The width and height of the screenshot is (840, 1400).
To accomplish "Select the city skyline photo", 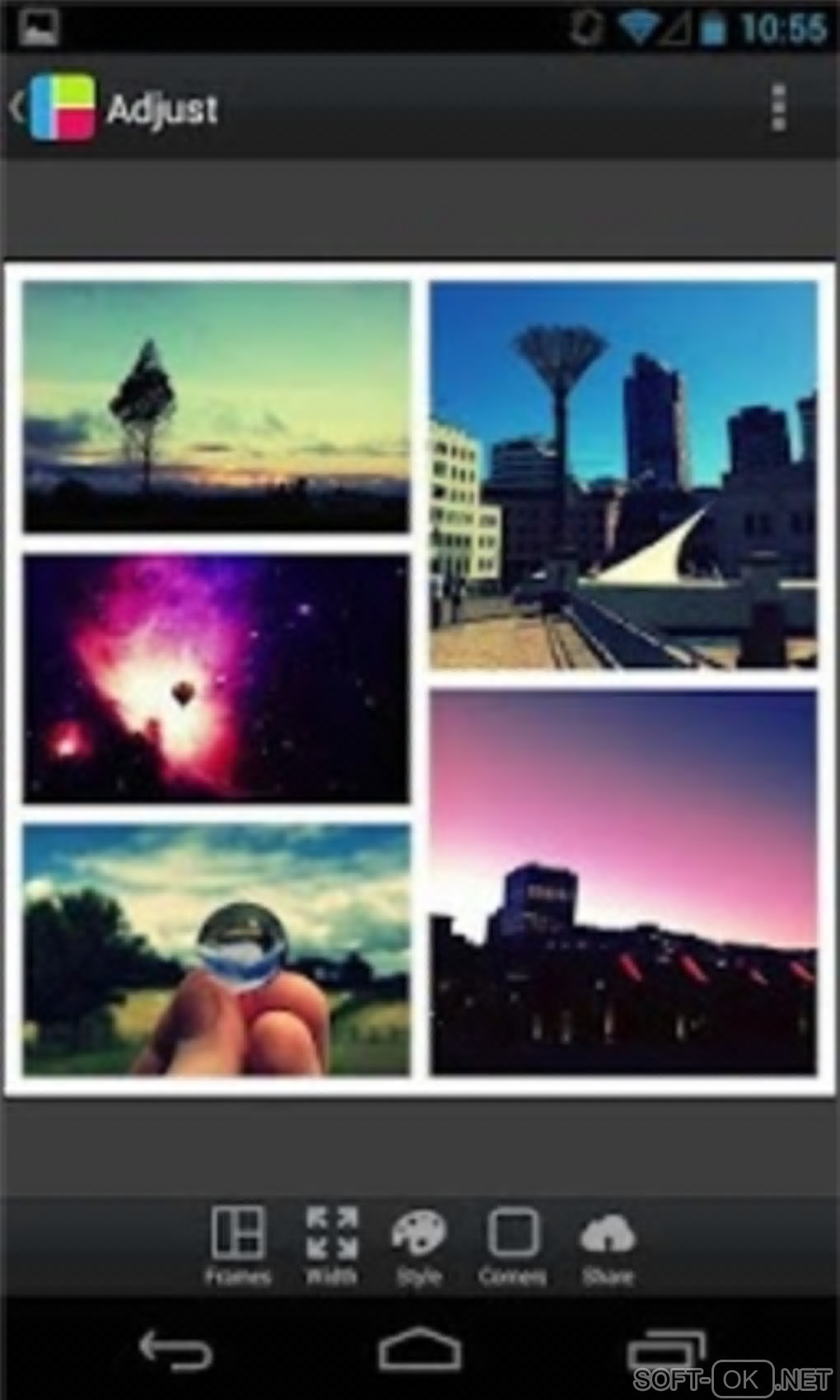I will coord(623,474).
